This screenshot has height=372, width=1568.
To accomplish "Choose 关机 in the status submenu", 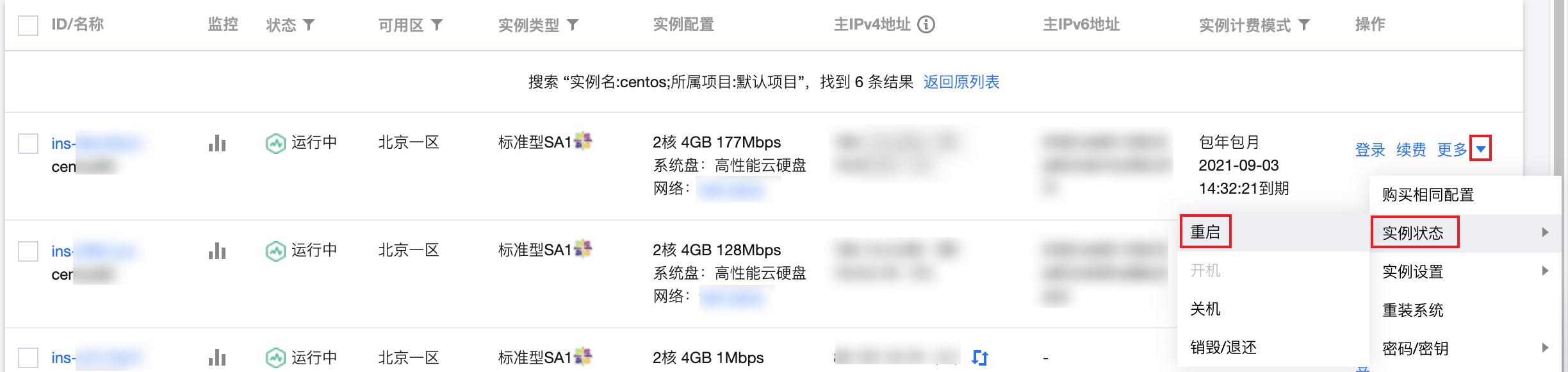I will tap(1205, 309).
